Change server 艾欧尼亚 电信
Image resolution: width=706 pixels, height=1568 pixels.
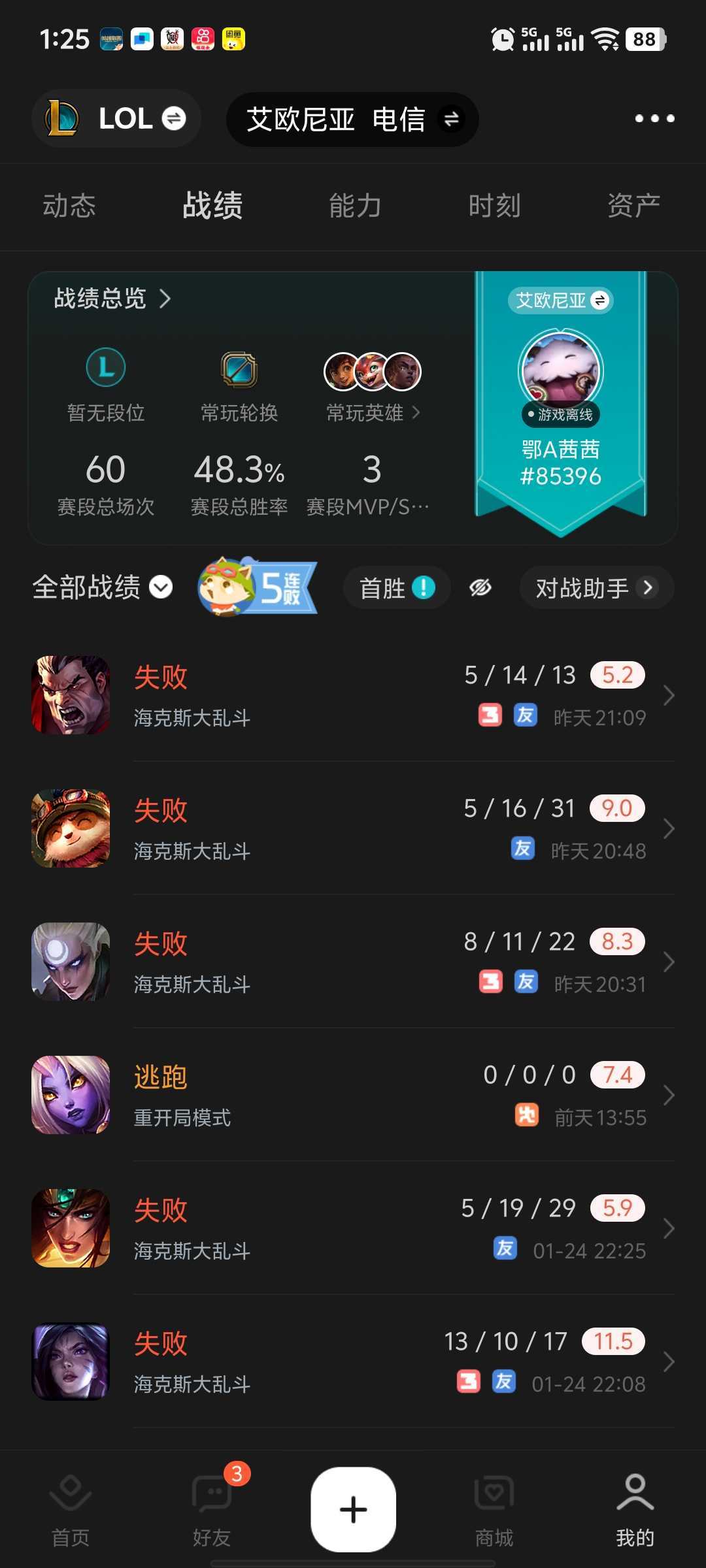[352, 120]
